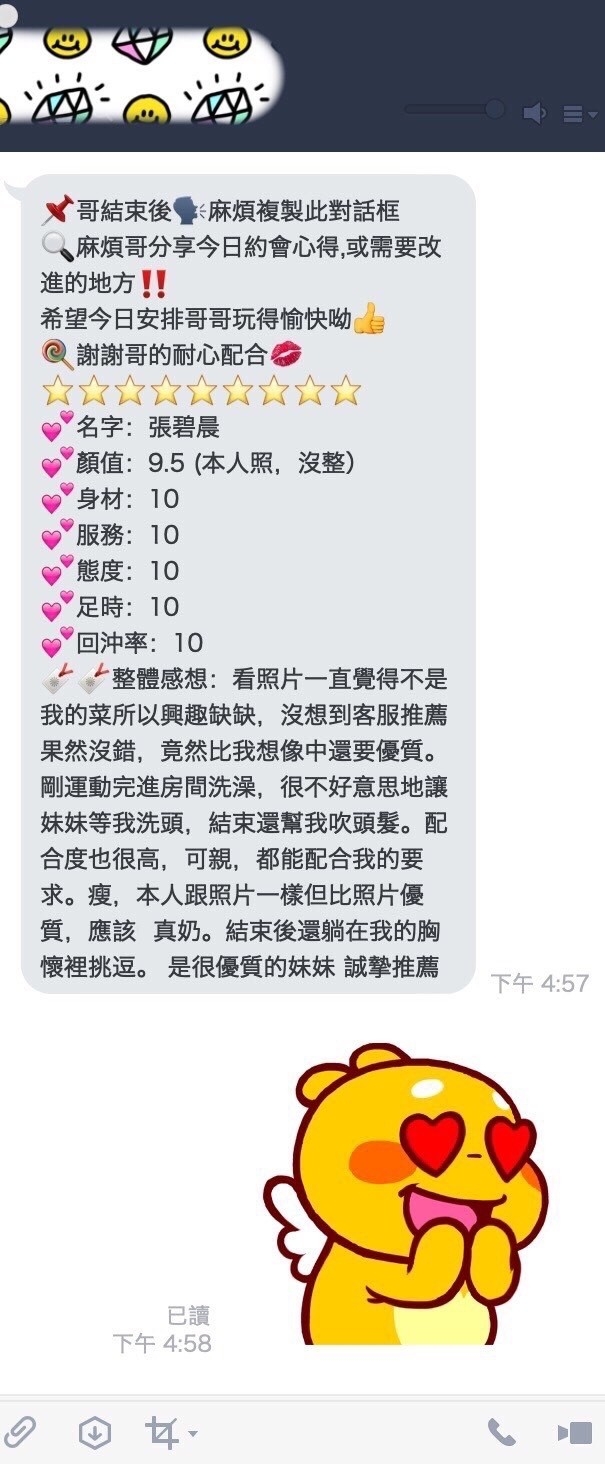Start a voice call
This screenshot has height=1464, width=605.
coord(501,1432)
